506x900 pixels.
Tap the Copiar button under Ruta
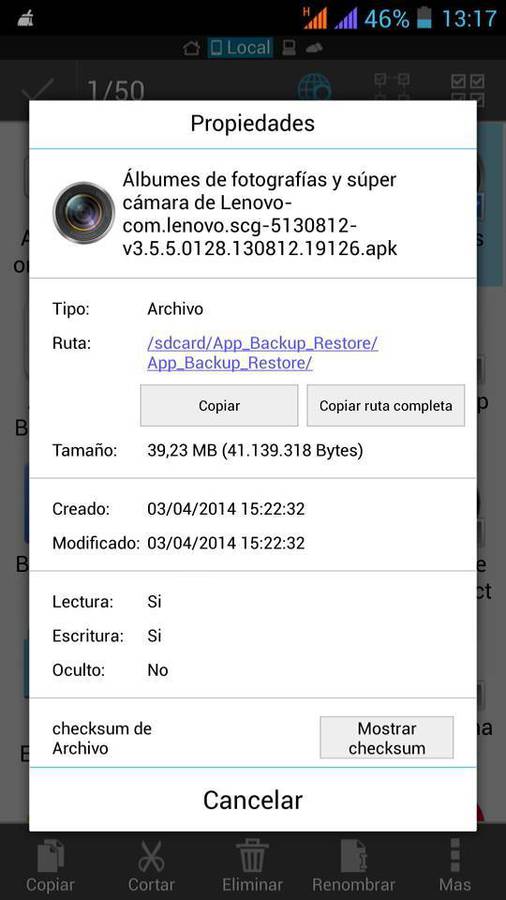coord(219,405)
